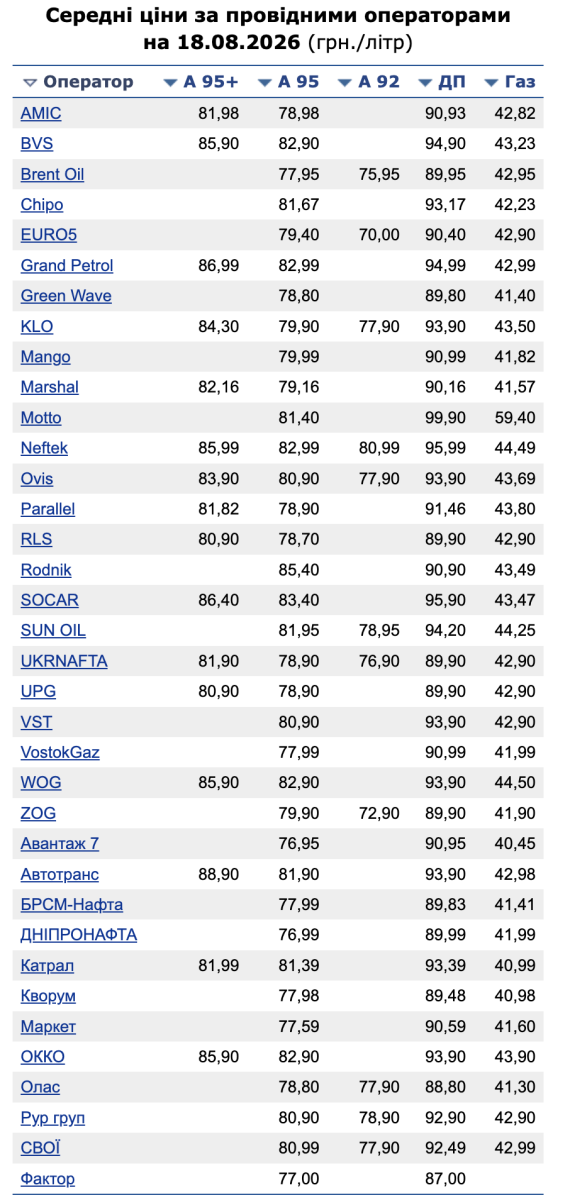Open the БРСМ-Нафта operator link
This screenshot has width=570, height=1200.
point(72,904)
